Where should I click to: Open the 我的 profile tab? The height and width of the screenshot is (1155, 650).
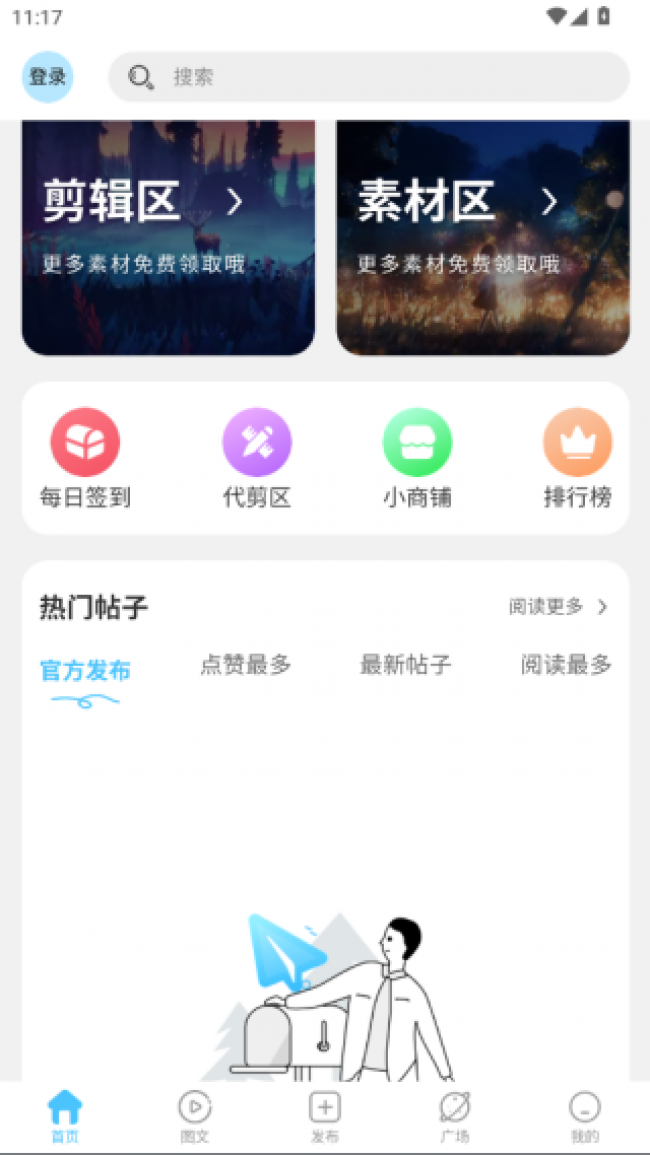click(585, 1116)
